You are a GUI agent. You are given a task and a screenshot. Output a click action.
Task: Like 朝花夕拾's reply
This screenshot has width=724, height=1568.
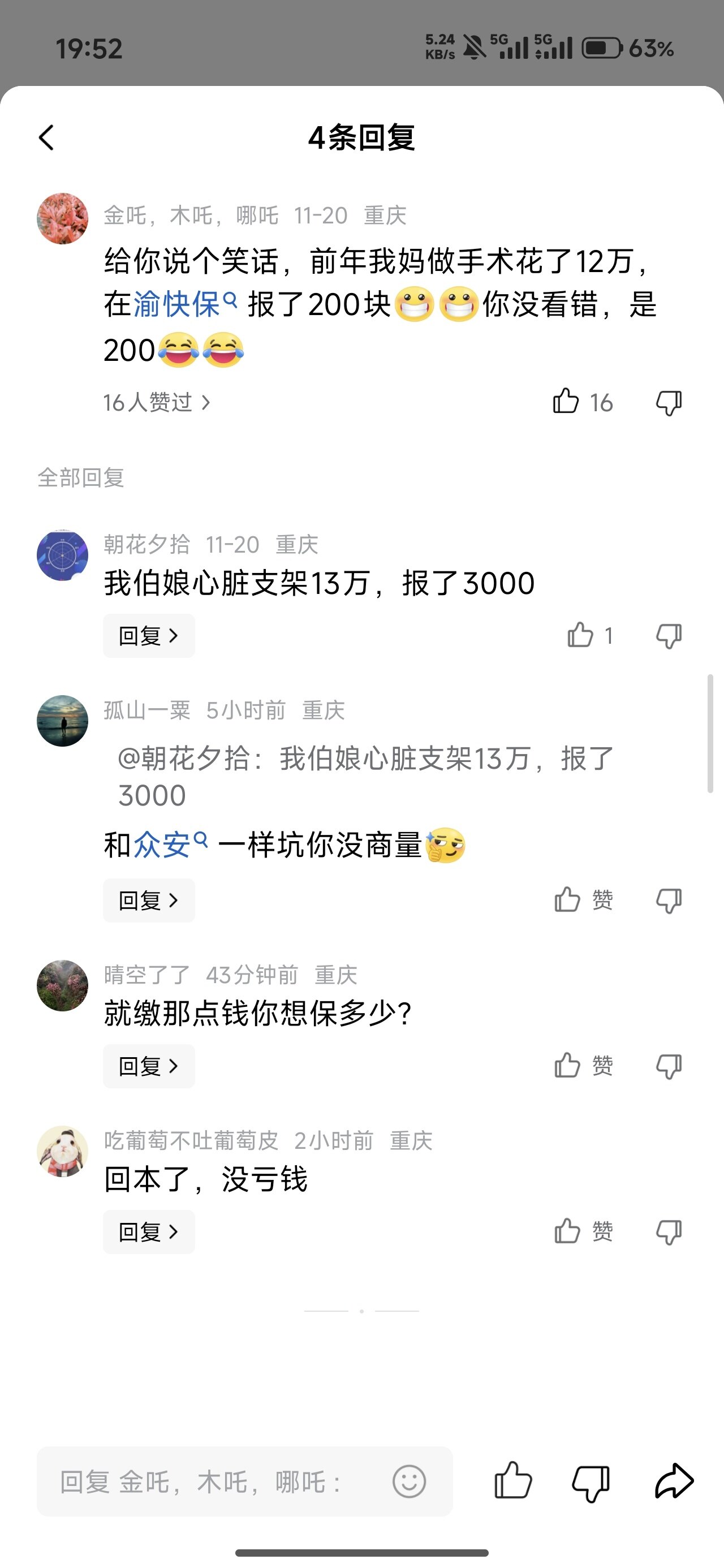[580, 635]
